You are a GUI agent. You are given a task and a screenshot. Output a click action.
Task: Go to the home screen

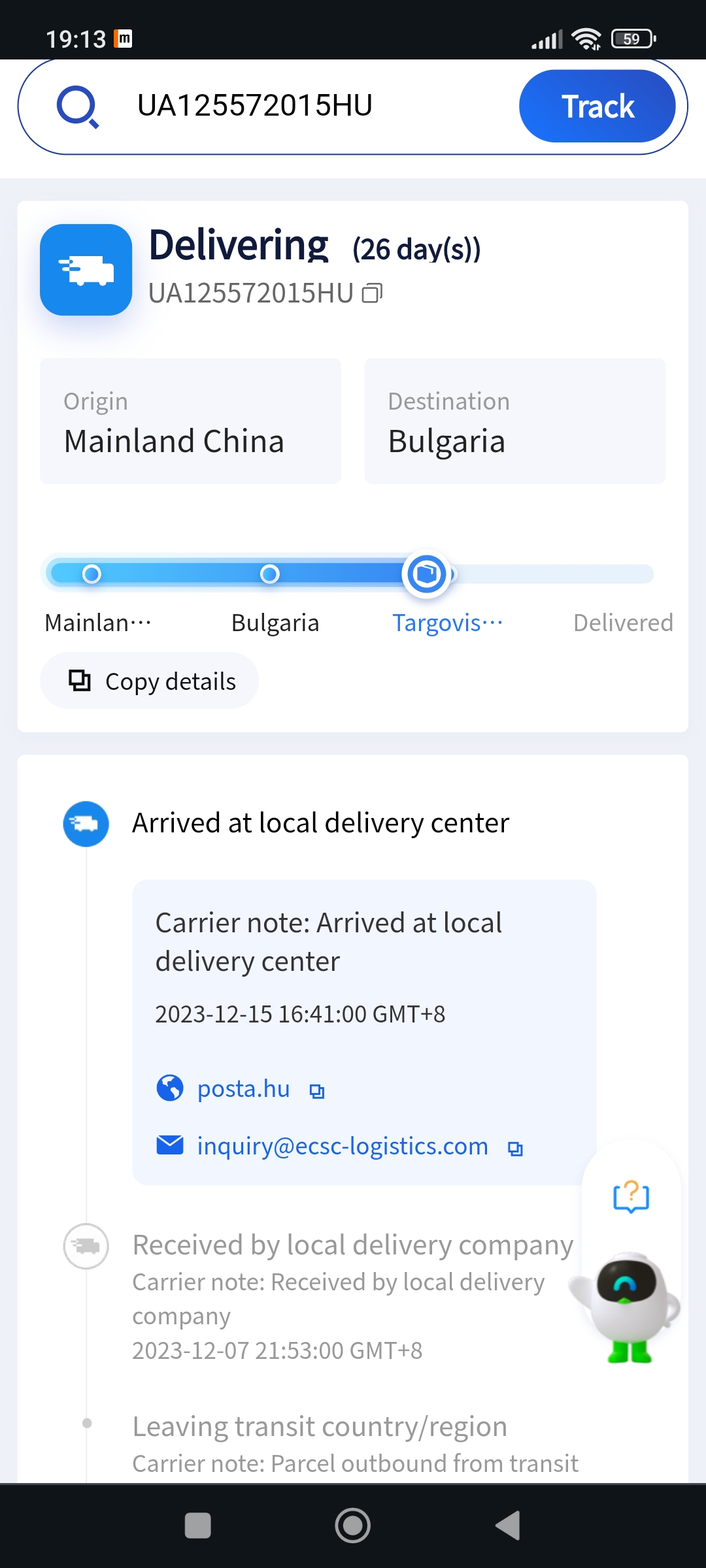352,1526
